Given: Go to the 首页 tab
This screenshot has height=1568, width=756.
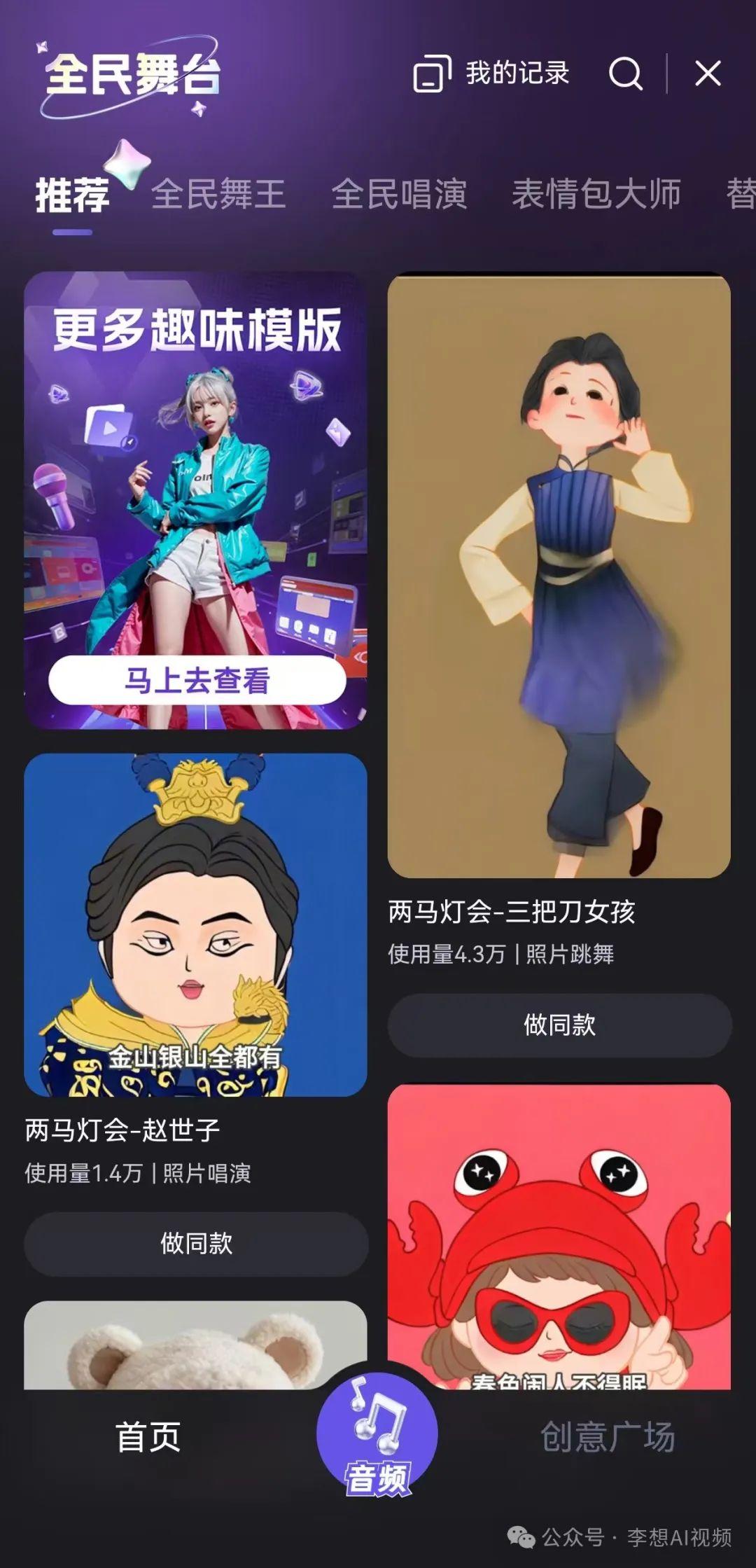Looking at the screenshot, I should (148, 1437).
